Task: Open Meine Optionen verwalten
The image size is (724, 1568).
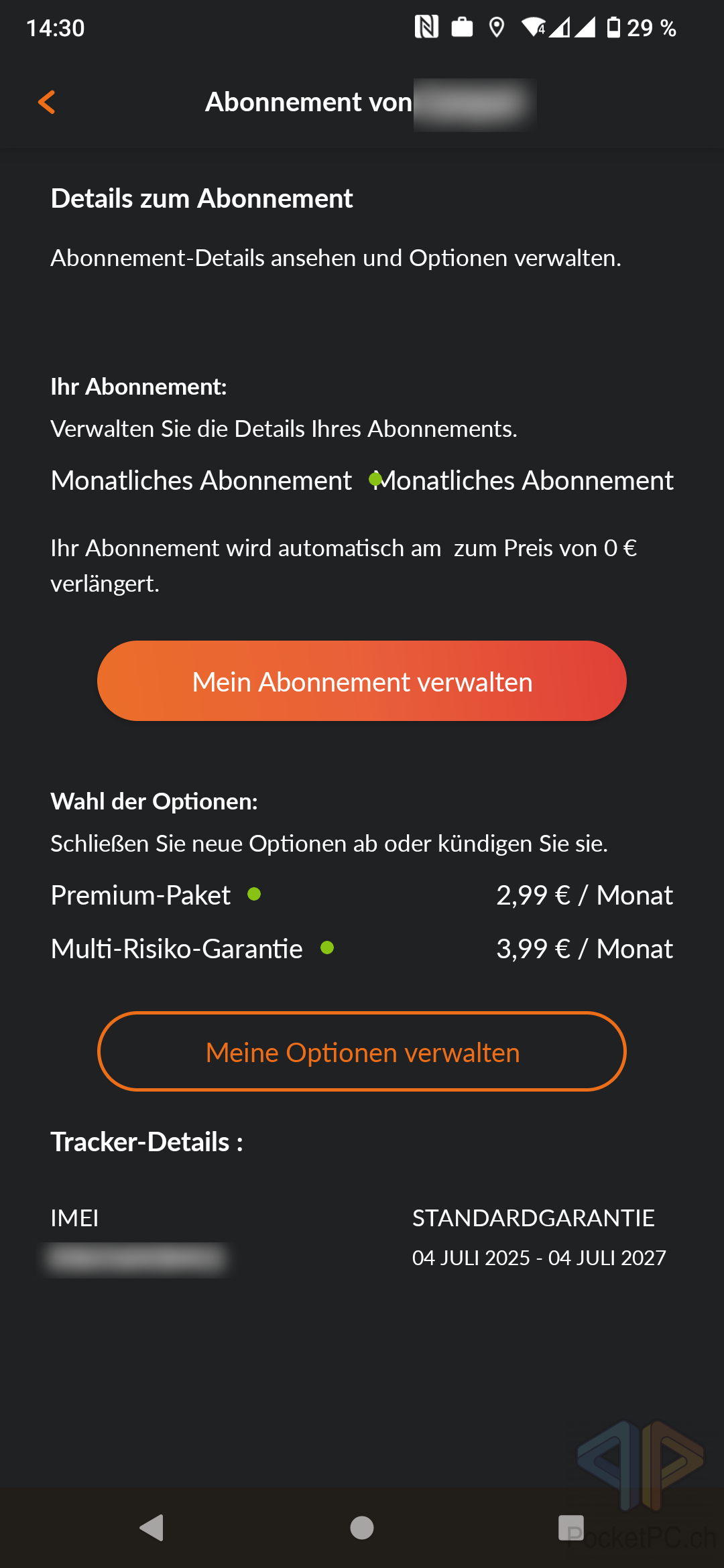Action: [x=362, y=1051]
